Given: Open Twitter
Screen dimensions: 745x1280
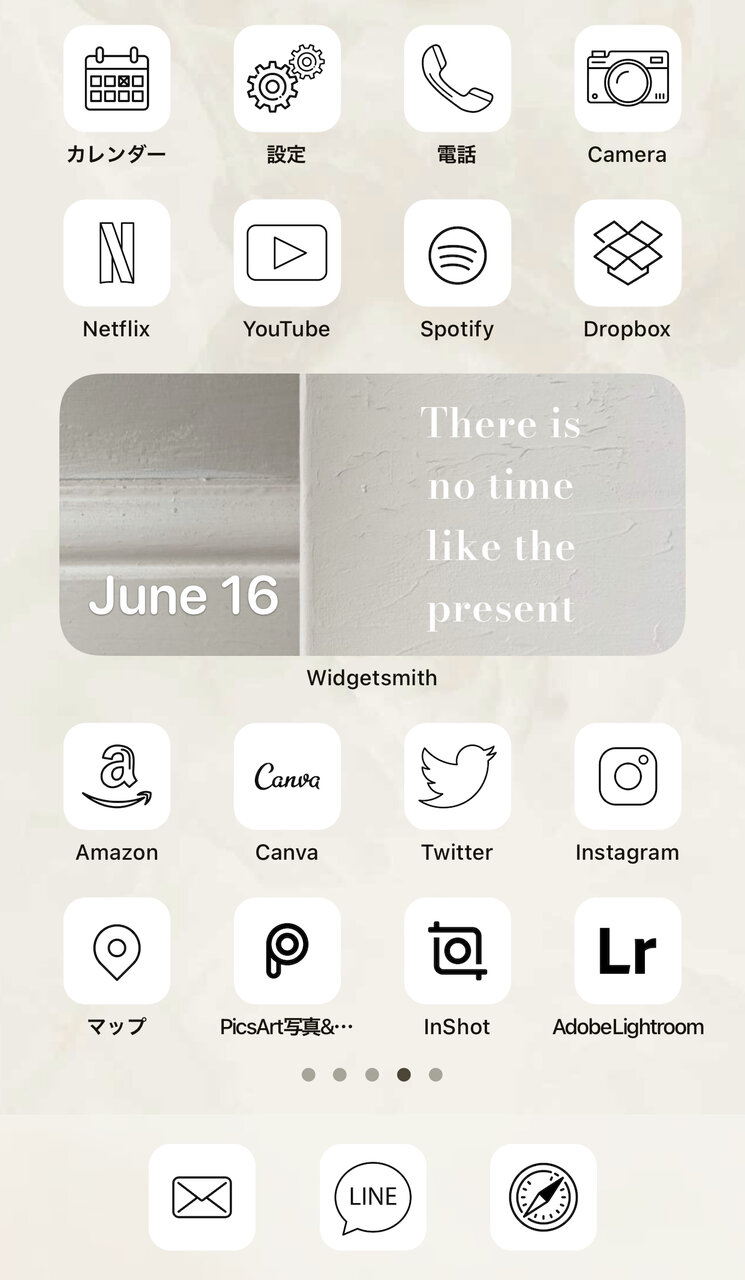Looking at the screenshot, I should point(457,776).
